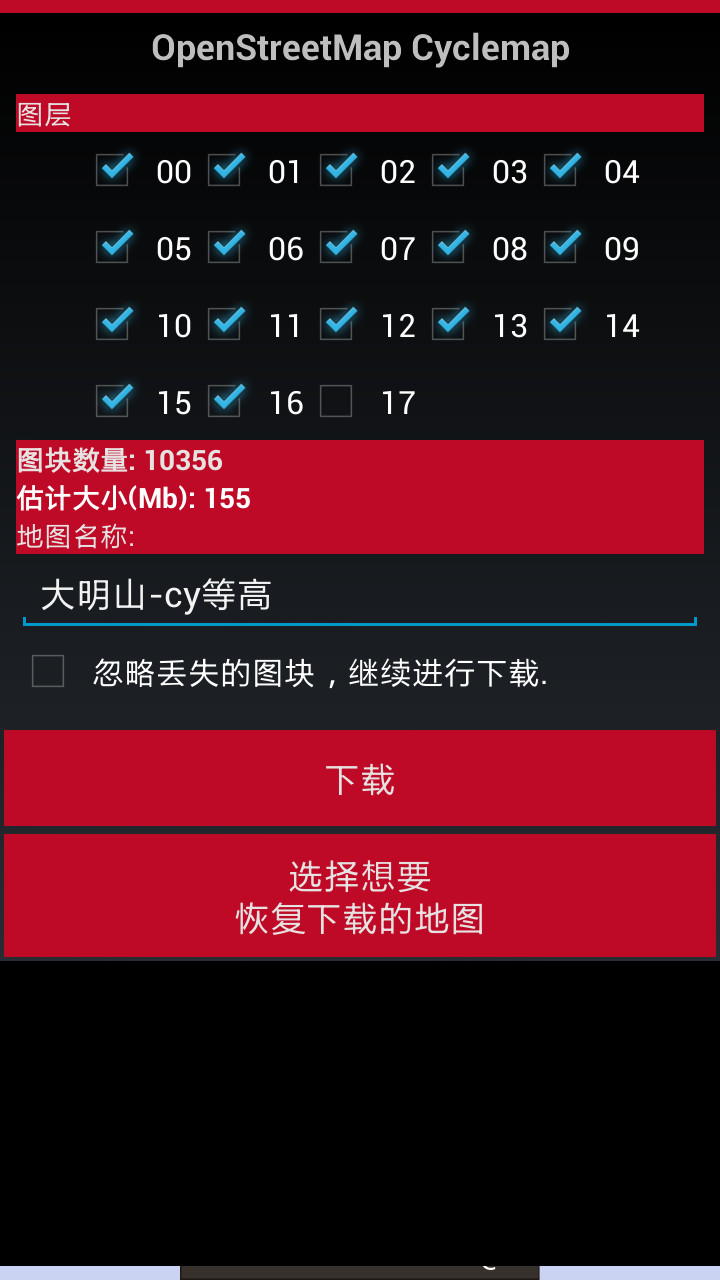Viewport: 720px width, 1280px height.
Task: Uncheck layer 00 checkbox
Action: [x=113, y=171]
